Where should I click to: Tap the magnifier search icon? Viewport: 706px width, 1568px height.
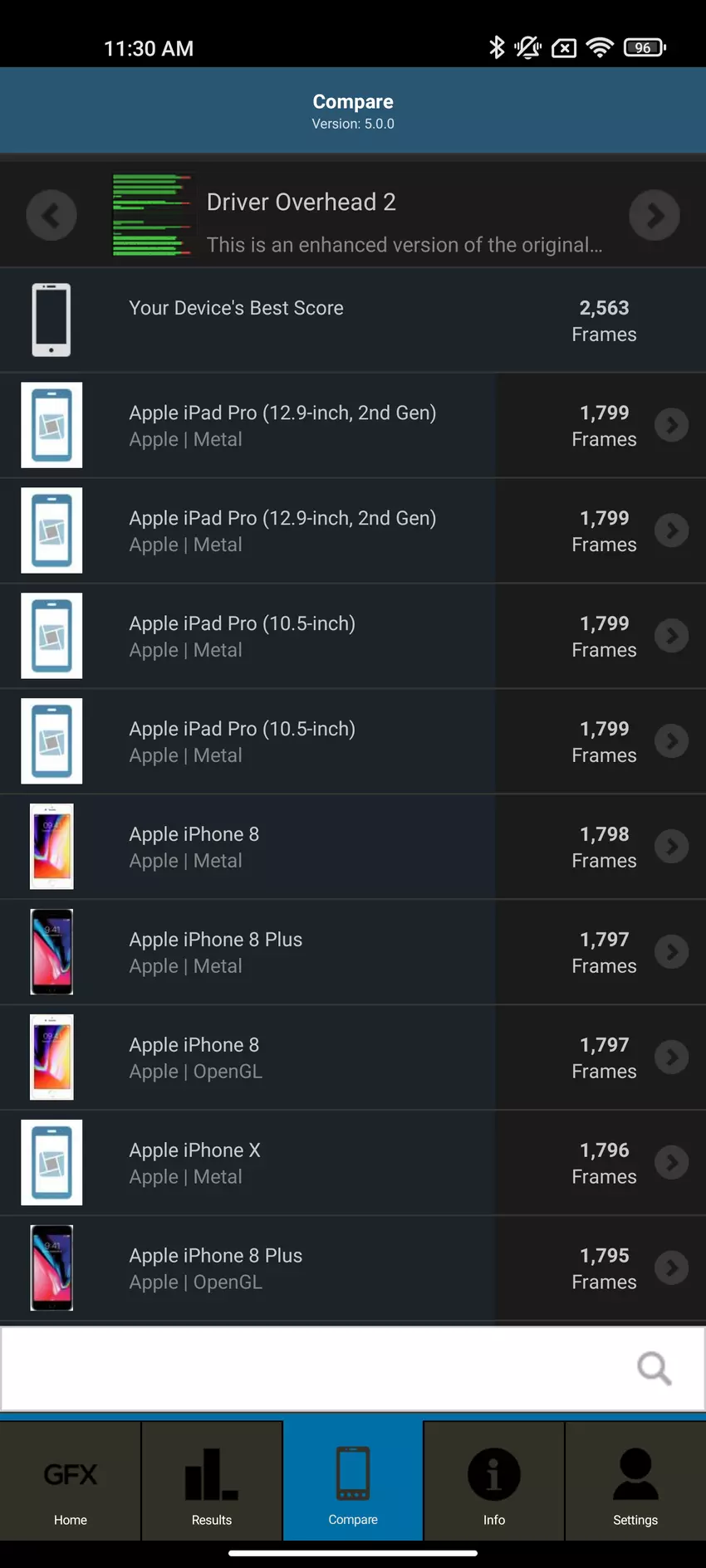[654, 1369]
